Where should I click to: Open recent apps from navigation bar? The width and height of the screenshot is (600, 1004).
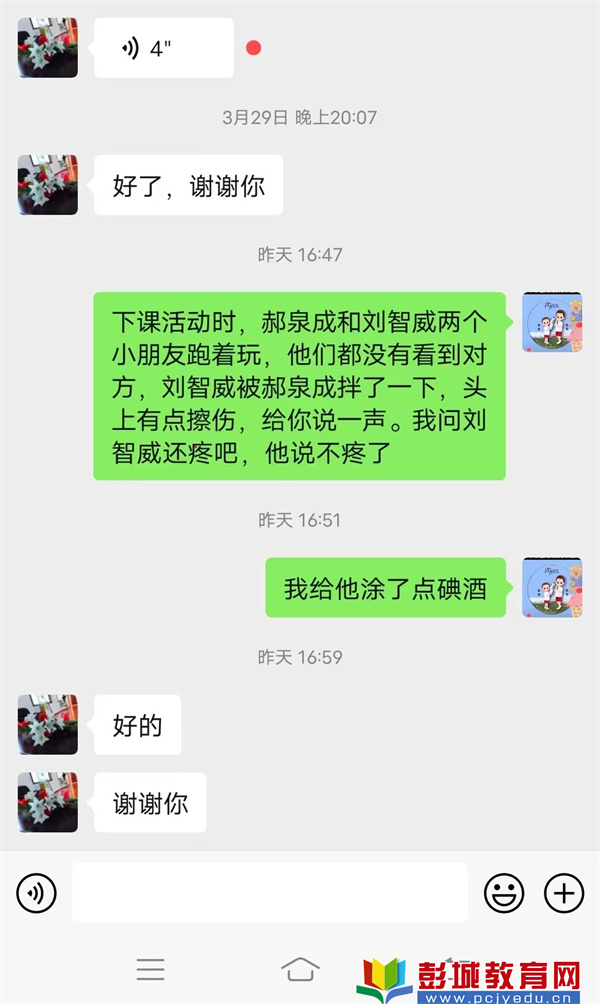point(151,968)
